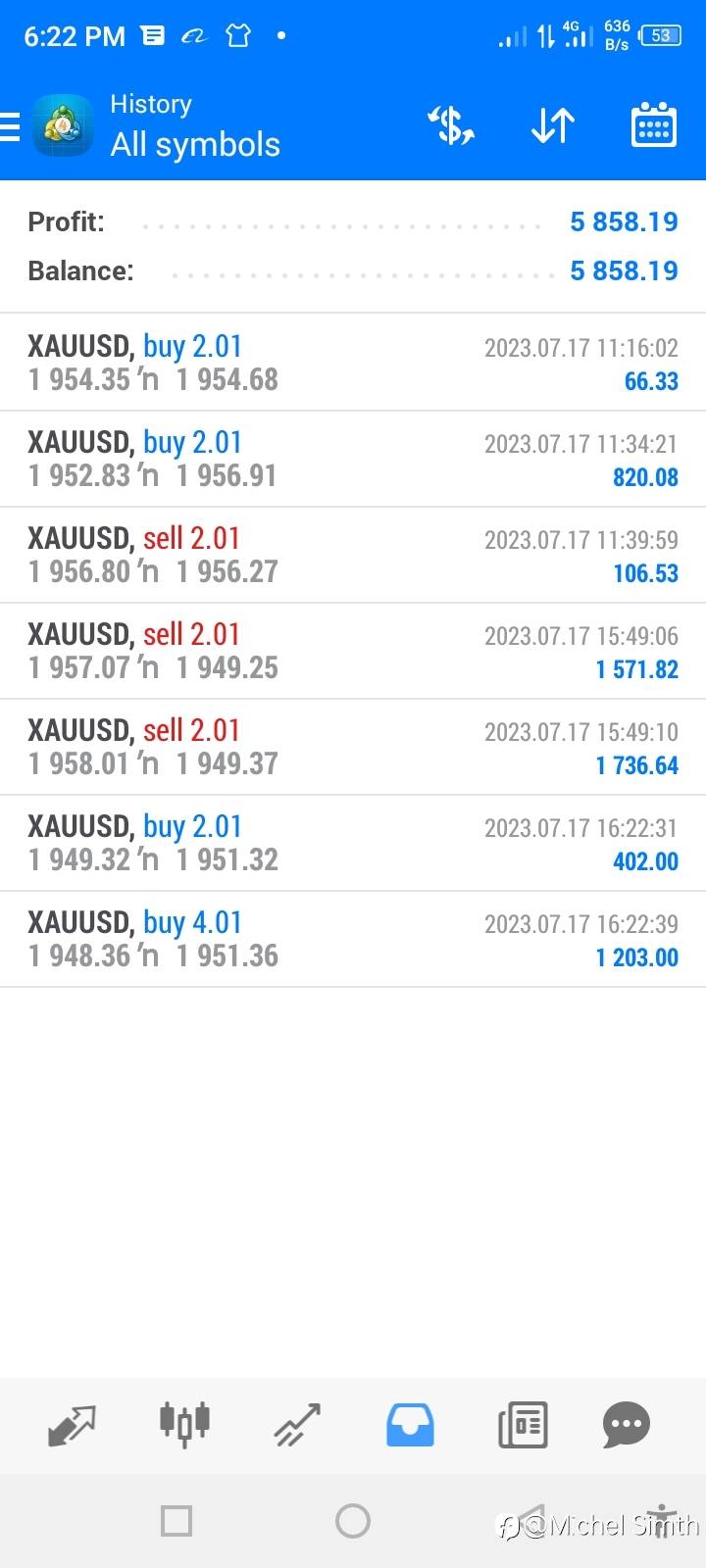The height and width of the screenshot is (1568, 706).
Task: Open the symbol filter dollar icon
Action: [451, 126]
